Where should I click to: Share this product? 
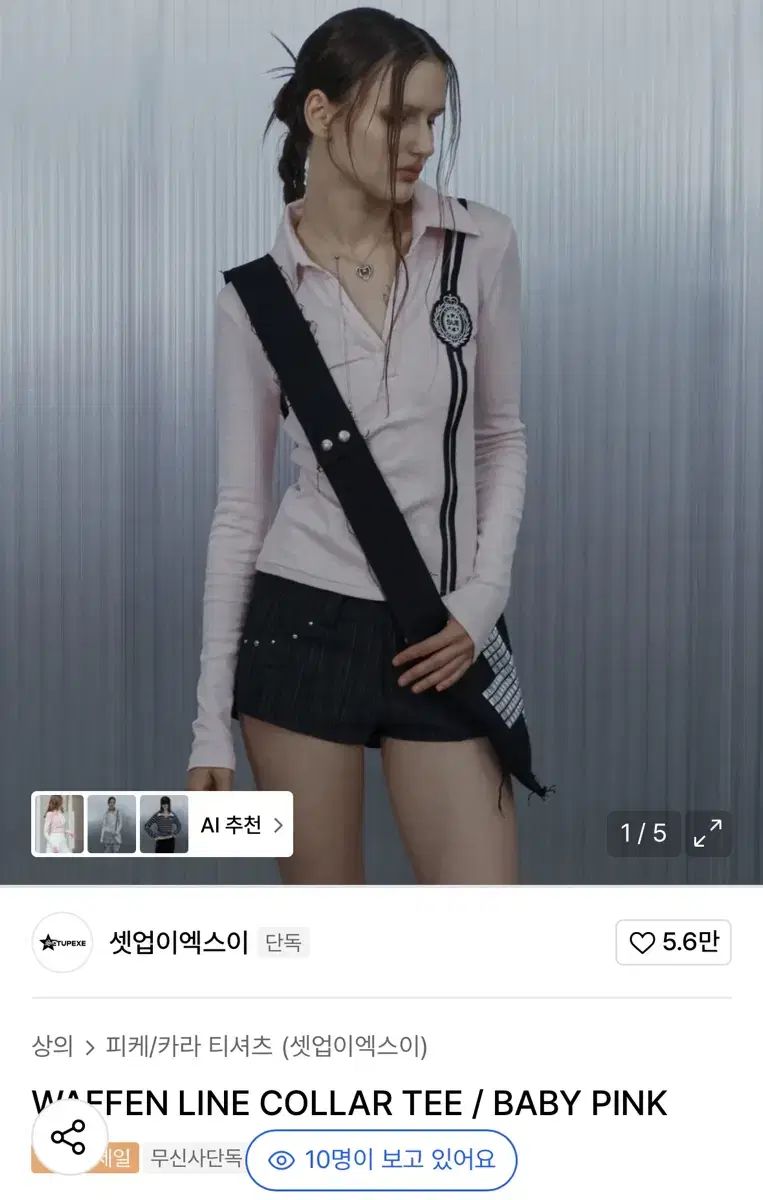(x=69, y=1138)
